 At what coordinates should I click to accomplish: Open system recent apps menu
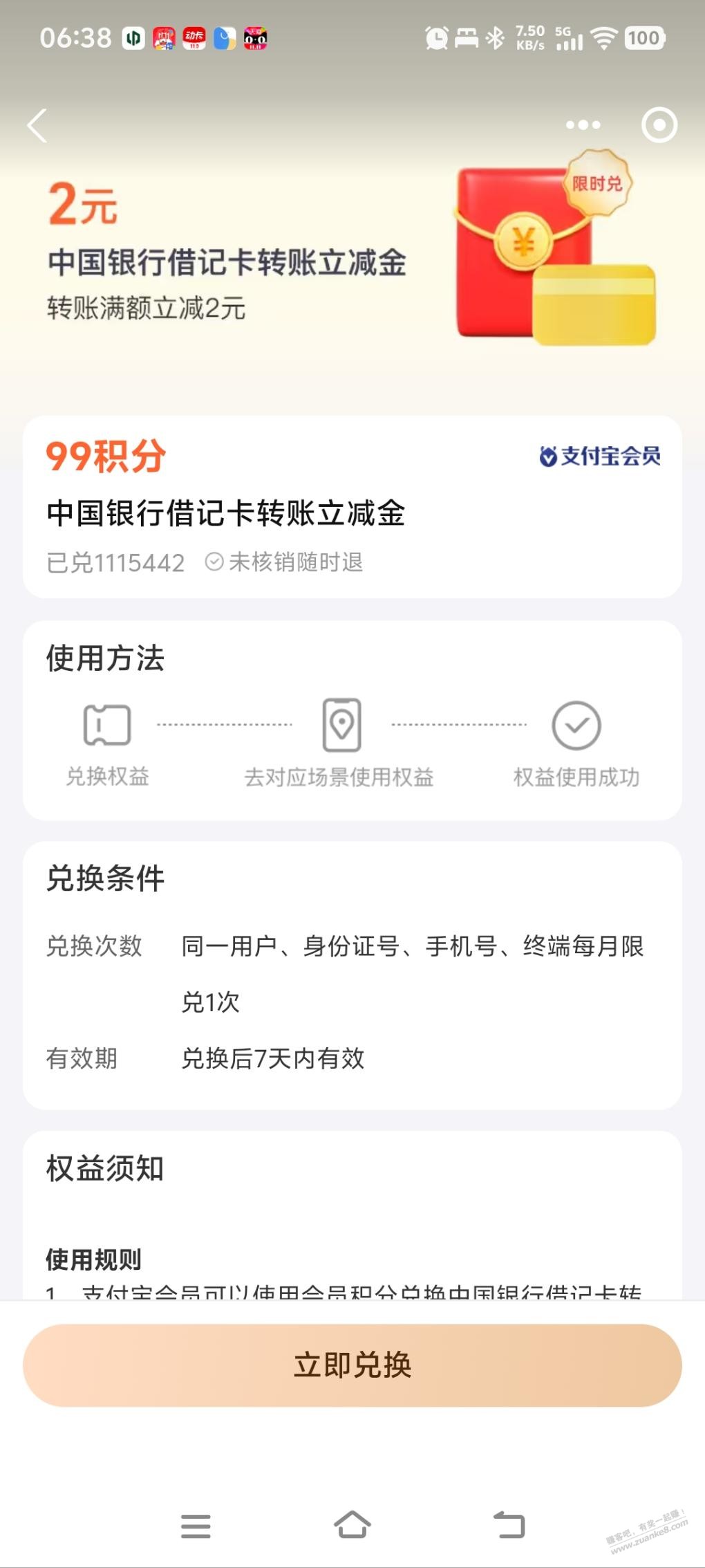tap(196, 1525)
